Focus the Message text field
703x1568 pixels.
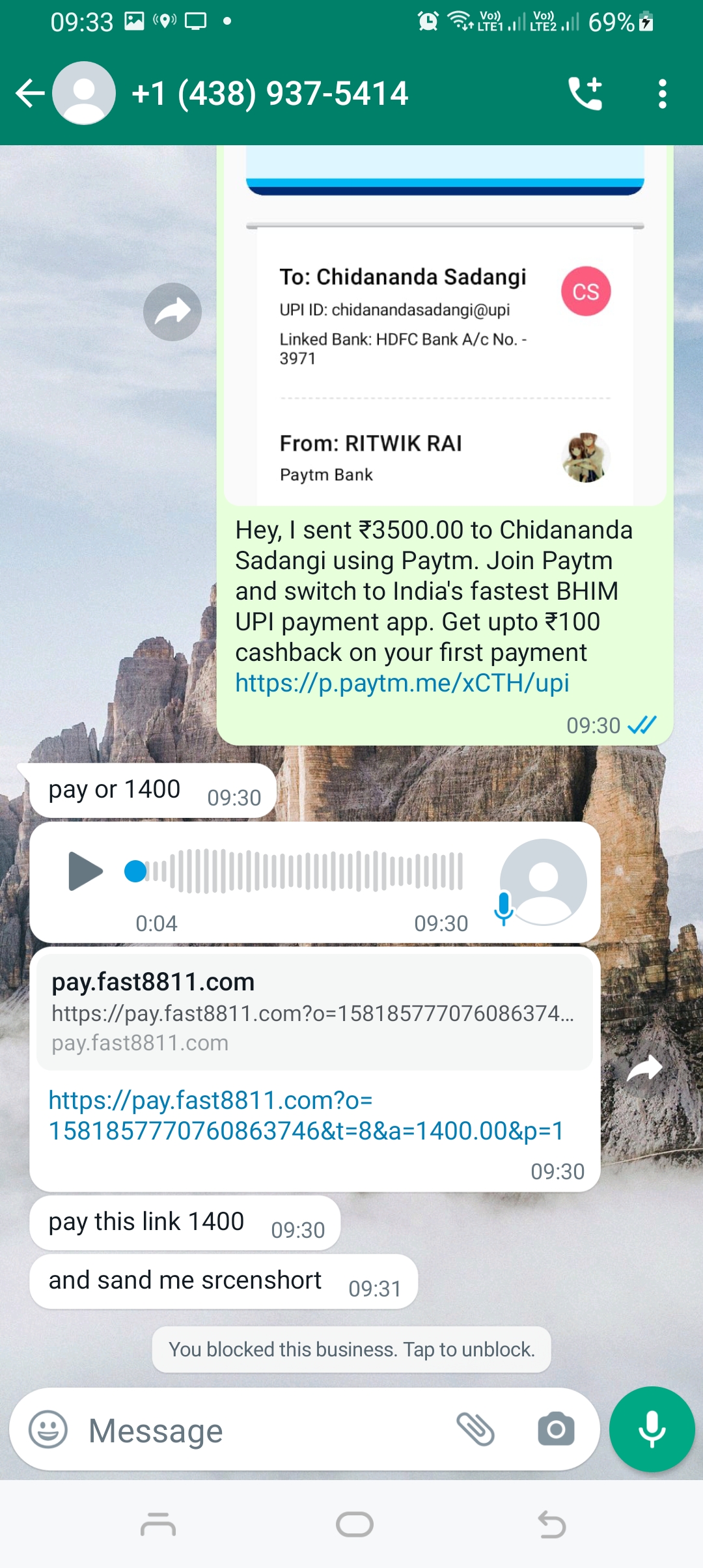tap(260, 1430)
